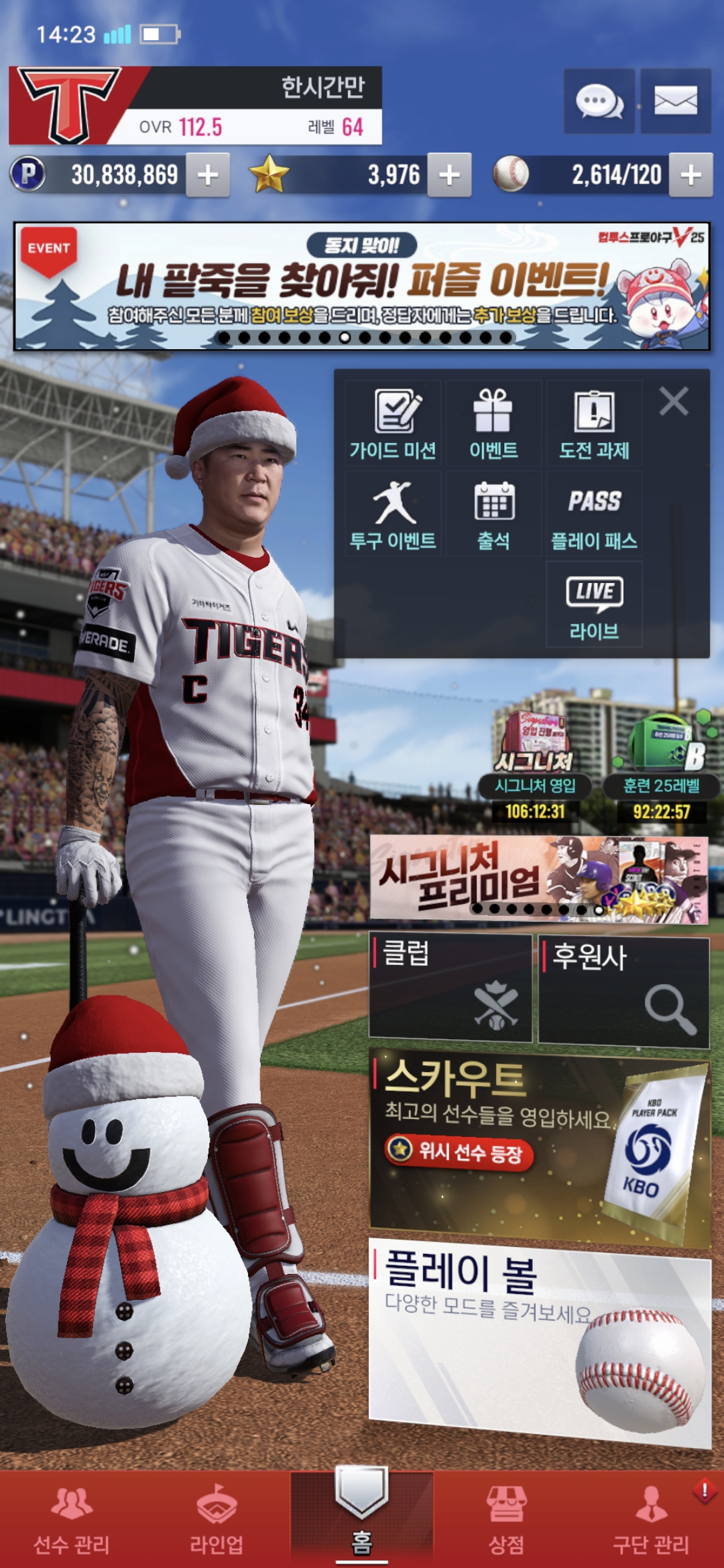Open the winter solstice puzzle event banner

[362, 286]
